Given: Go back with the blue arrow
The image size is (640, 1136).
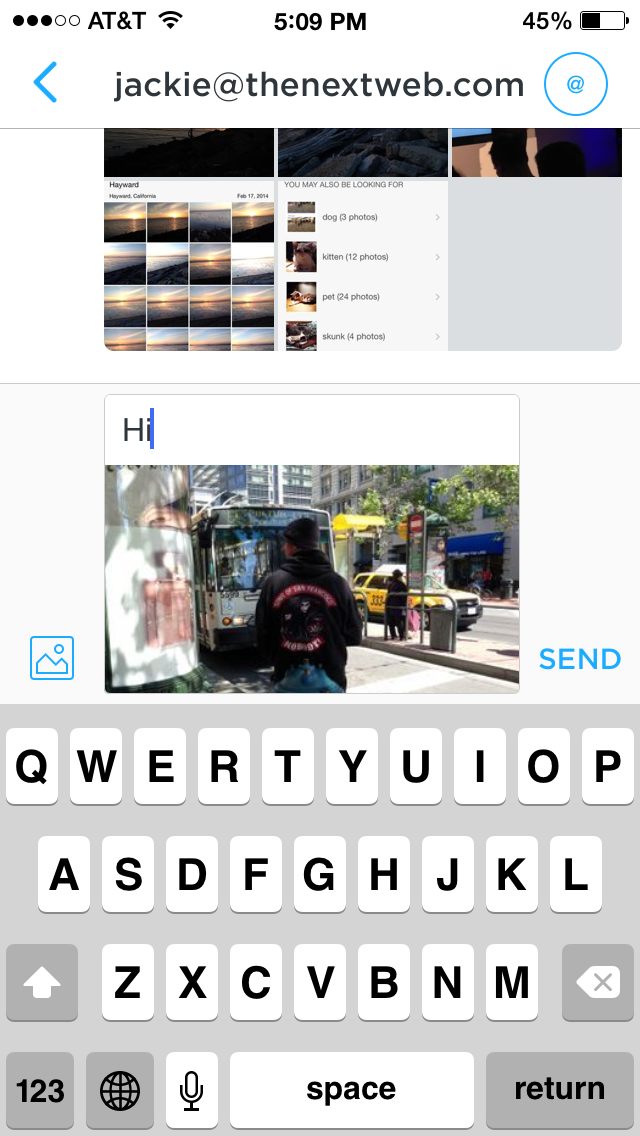Looking at the screenshot, I should [45, 82].
